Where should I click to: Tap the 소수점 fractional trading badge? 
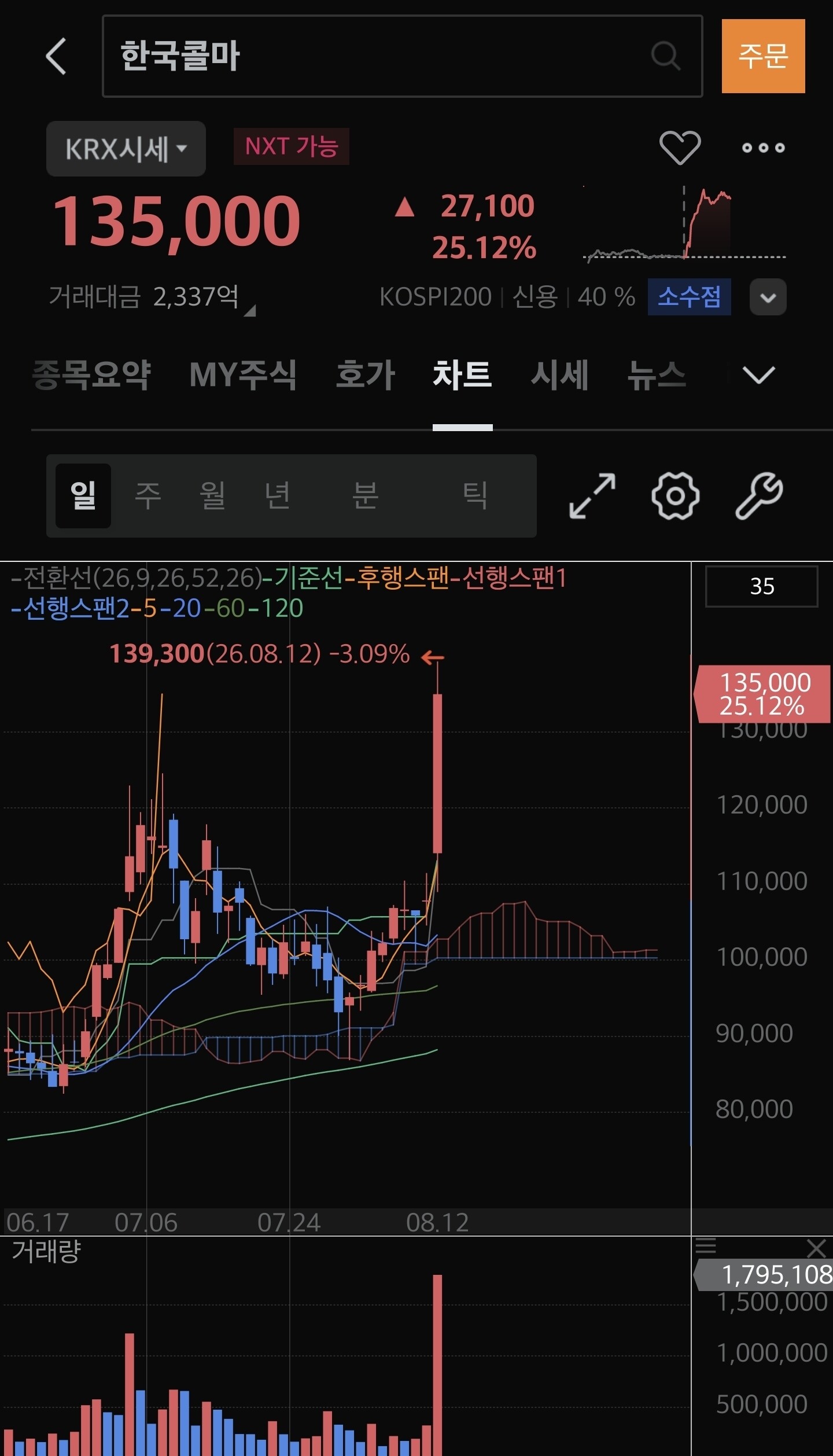(x=689, y=297)
